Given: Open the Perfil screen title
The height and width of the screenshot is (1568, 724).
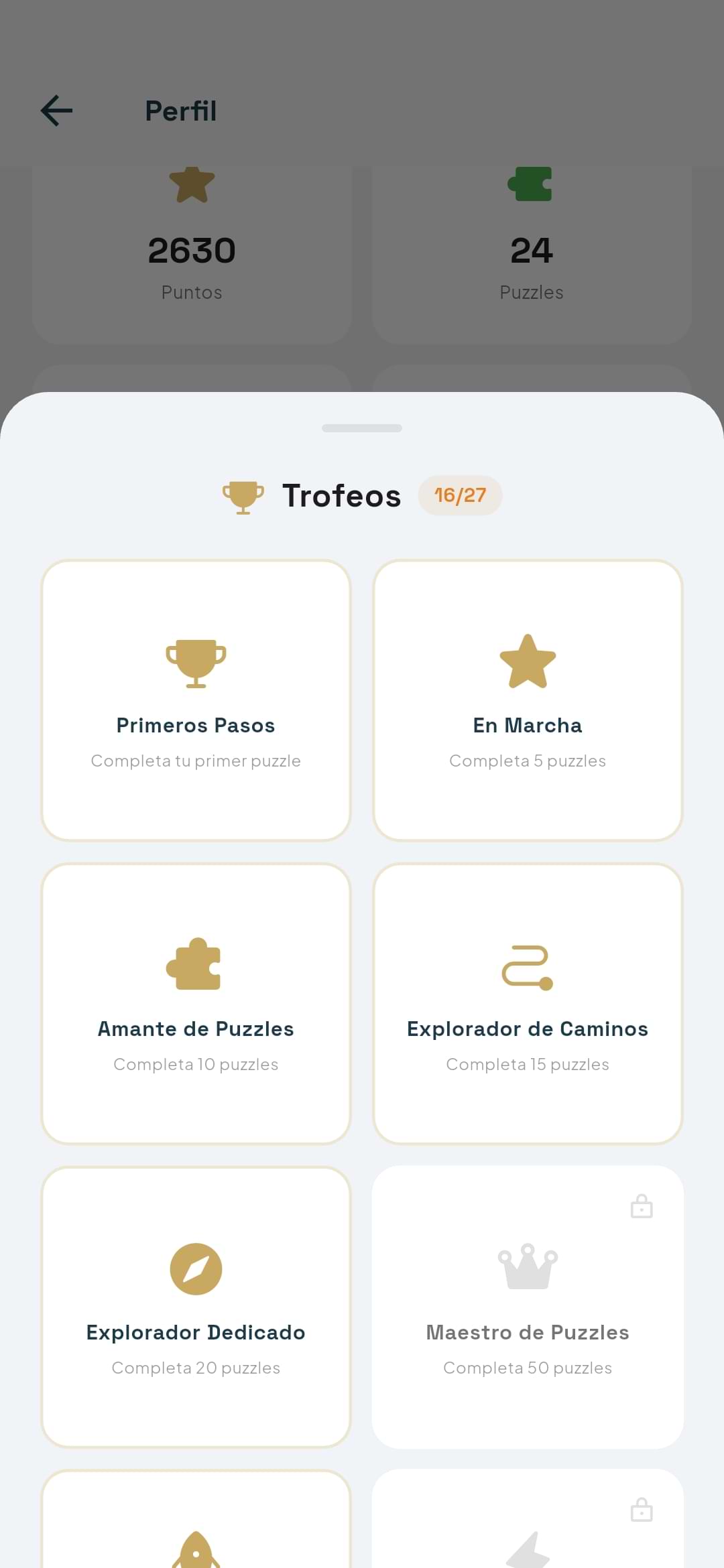Looking at the screenshot, I should coord(180,111).
